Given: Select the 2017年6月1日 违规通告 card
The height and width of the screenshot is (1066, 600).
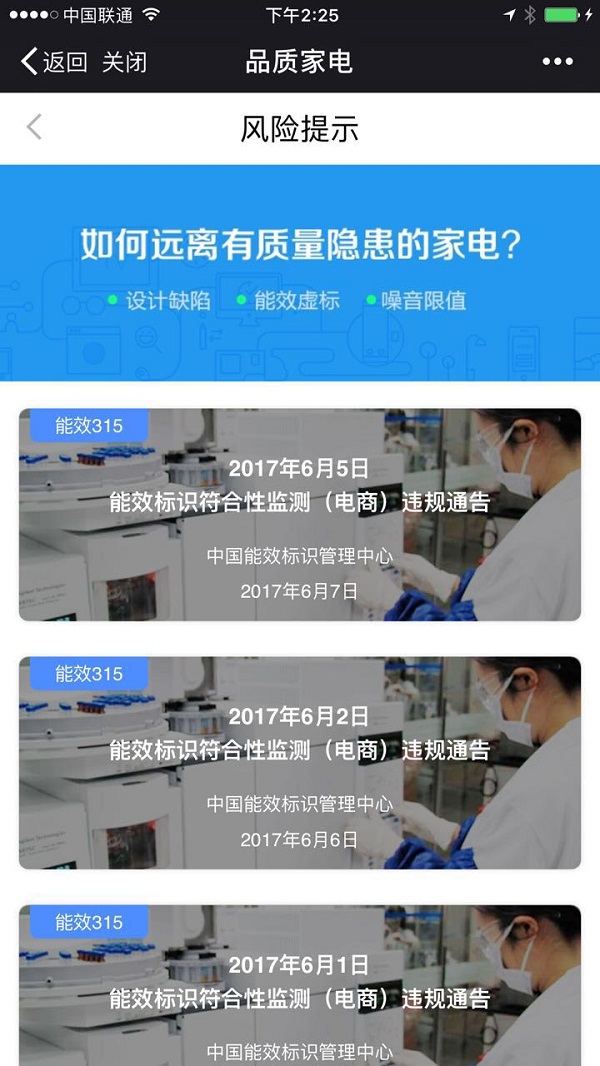Looking at the screenshot, I should point(300,984).
